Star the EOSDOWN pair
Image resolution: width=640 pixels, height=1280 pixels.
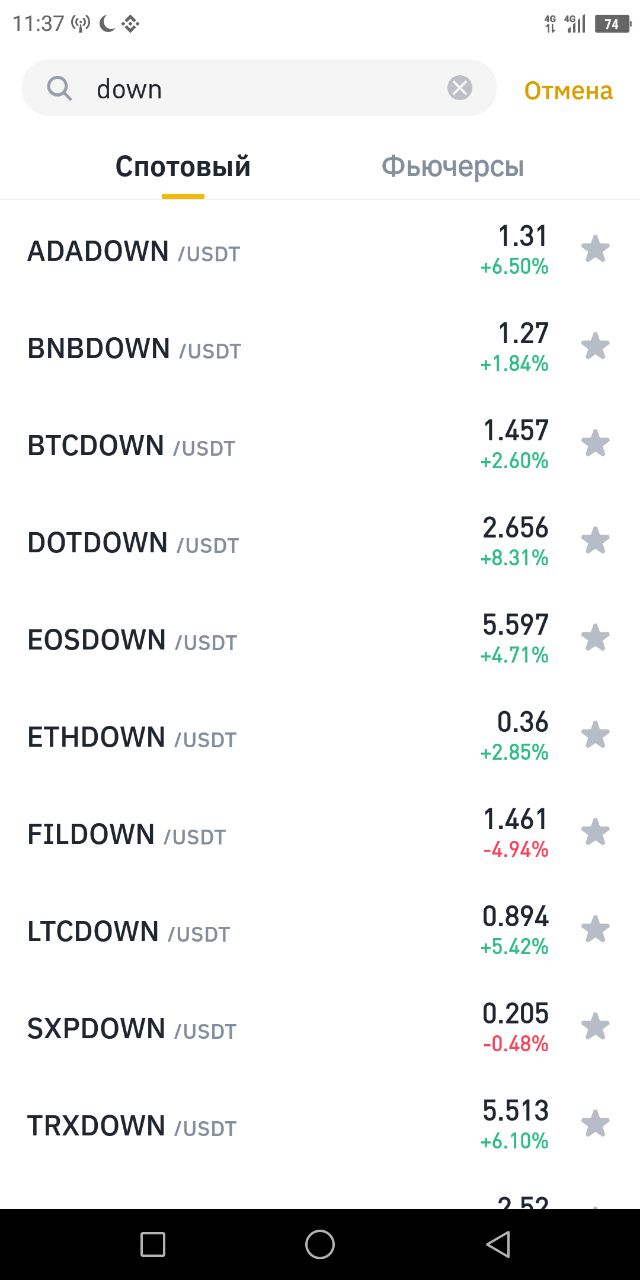click(x=595, y=637)
